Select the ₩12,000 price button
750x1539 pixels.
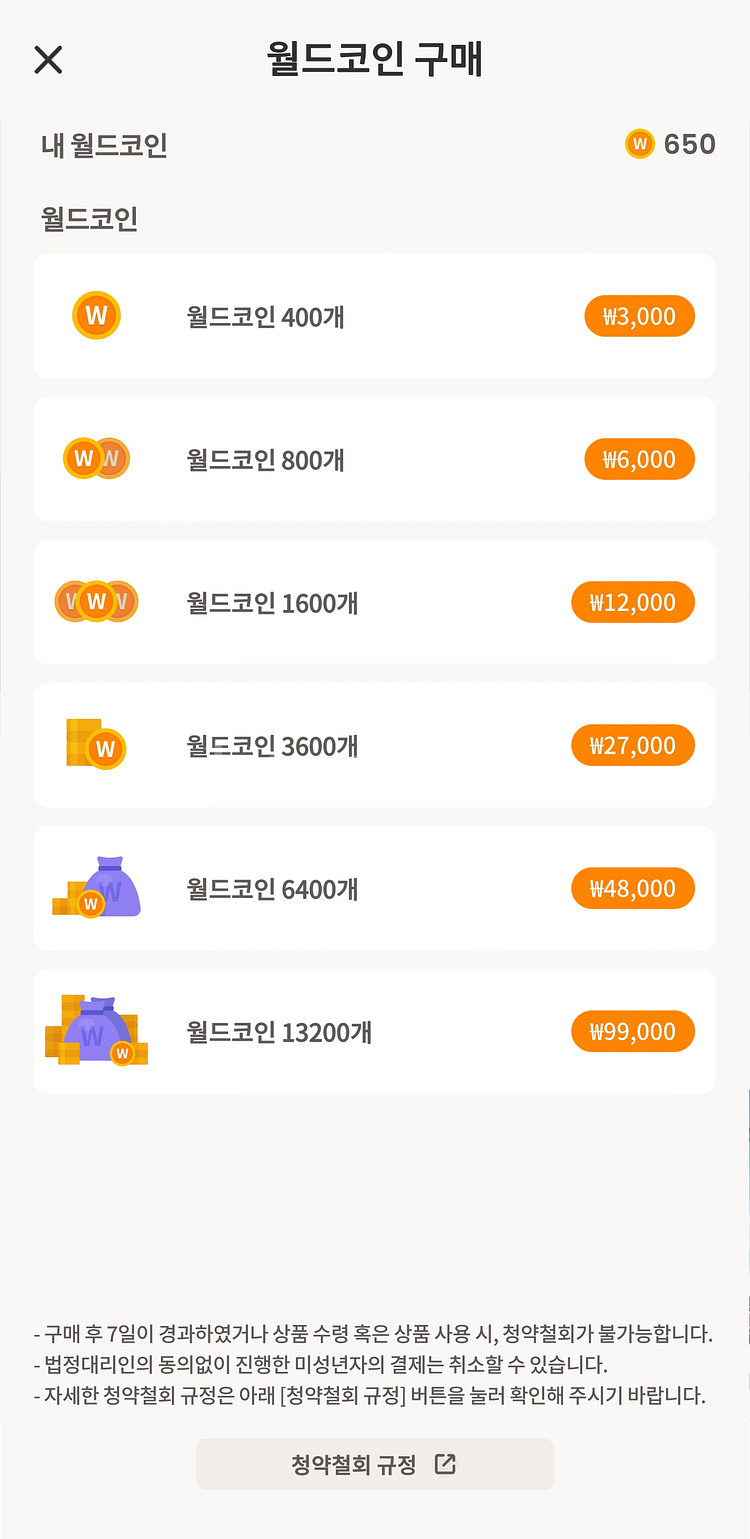[x=632, y=602]
